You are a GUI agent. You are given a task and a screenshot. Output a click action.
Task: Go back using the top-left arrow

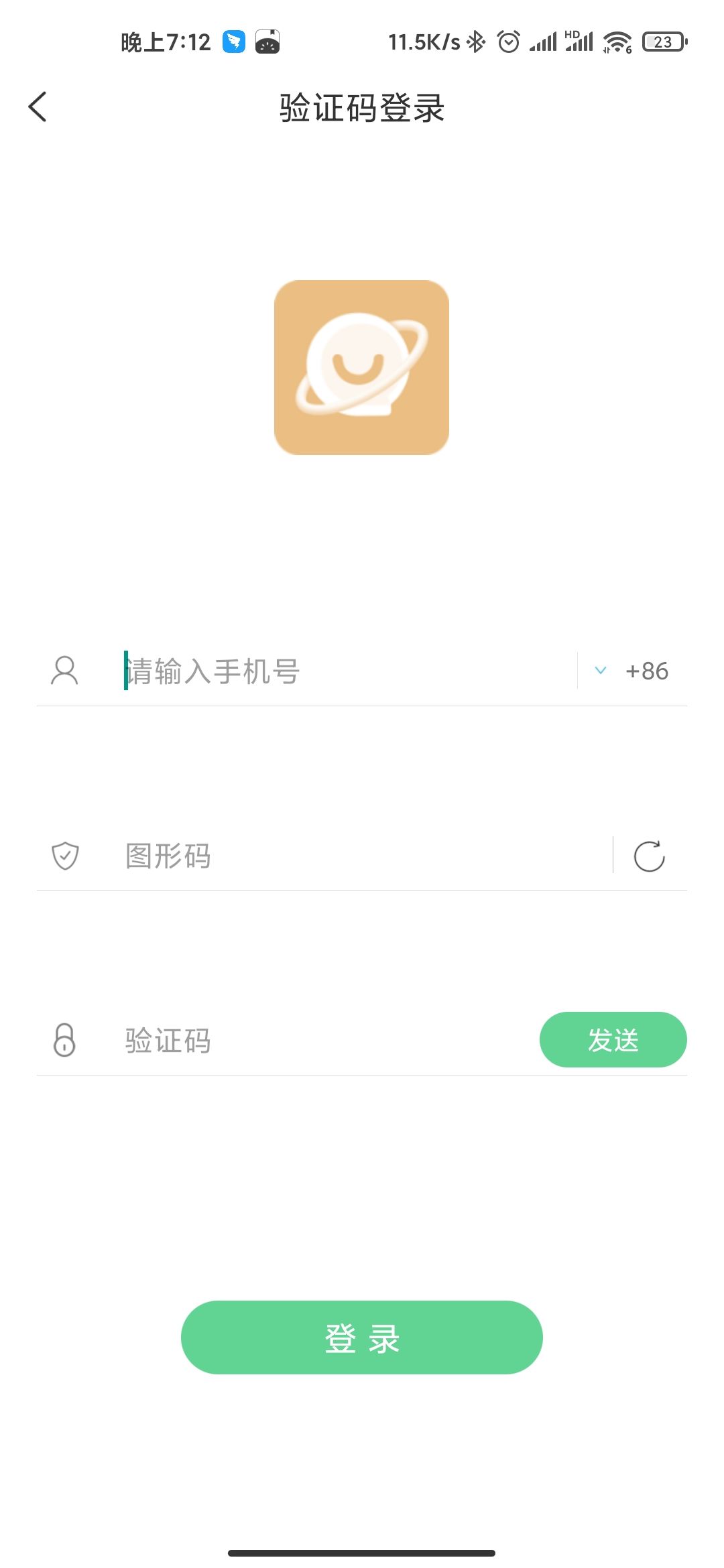[x=38, y=107]
